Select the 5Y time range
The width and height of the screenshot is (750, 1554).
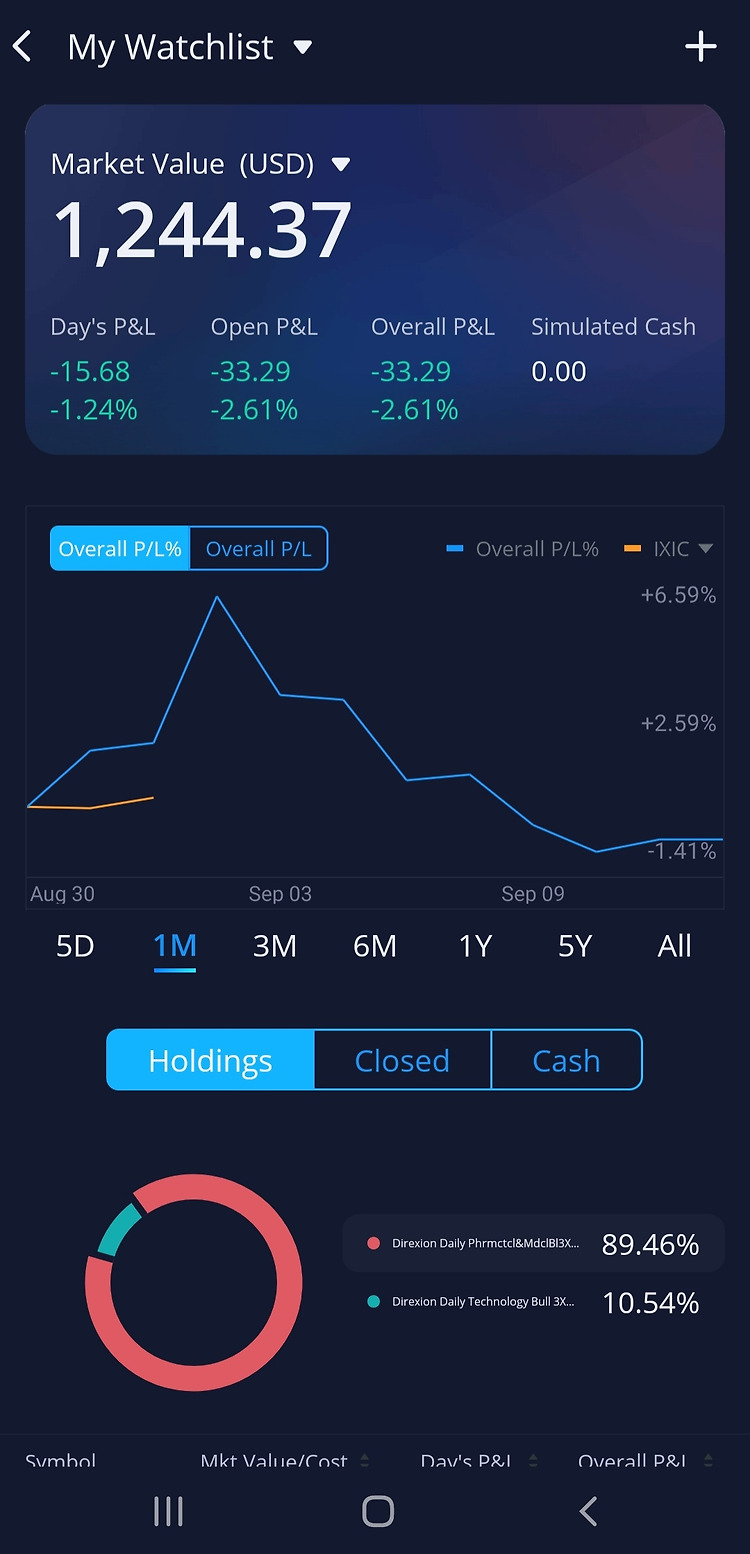click(x=575, y=945)
